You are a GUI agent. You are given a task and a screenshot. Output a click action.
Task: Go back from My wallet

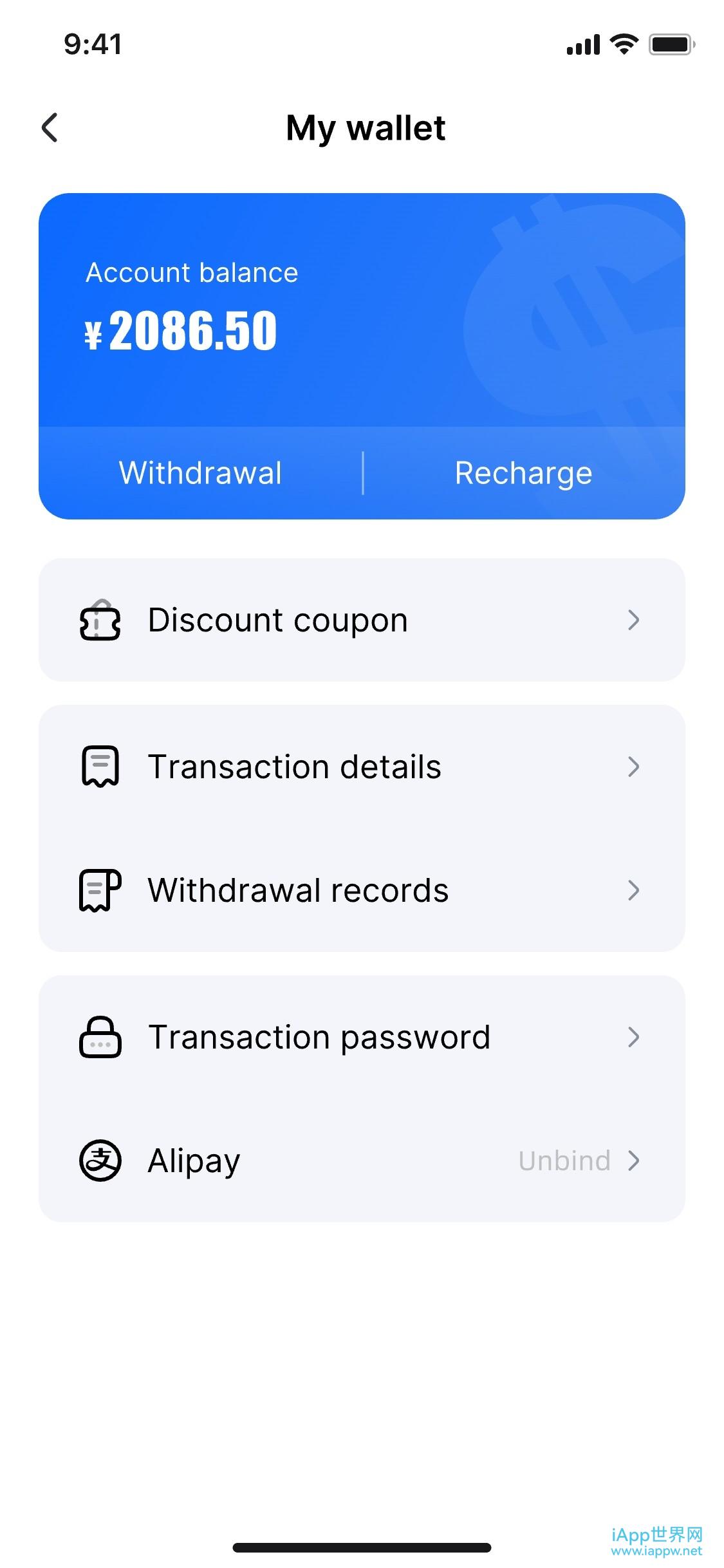50,127
